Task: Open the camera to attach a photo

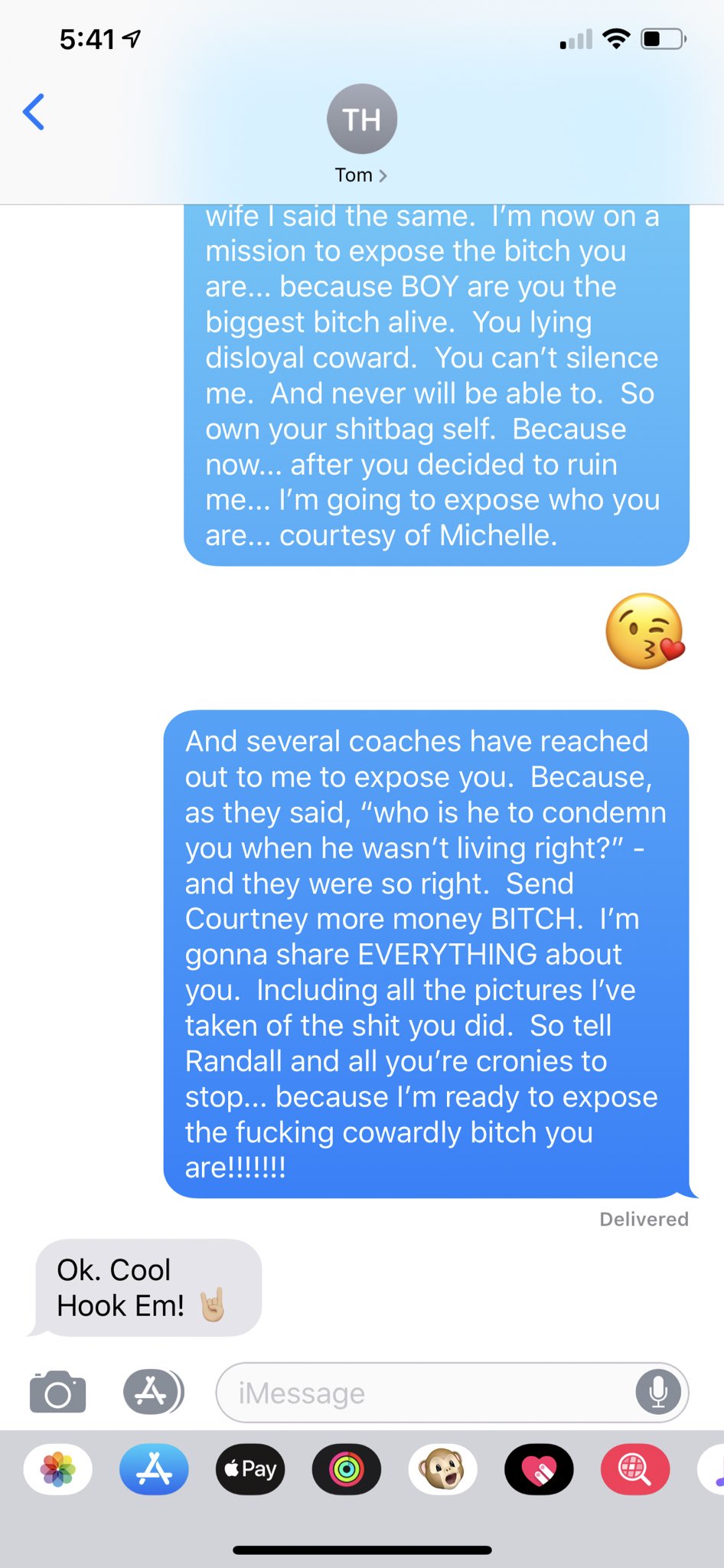Action: point(57,1393)
